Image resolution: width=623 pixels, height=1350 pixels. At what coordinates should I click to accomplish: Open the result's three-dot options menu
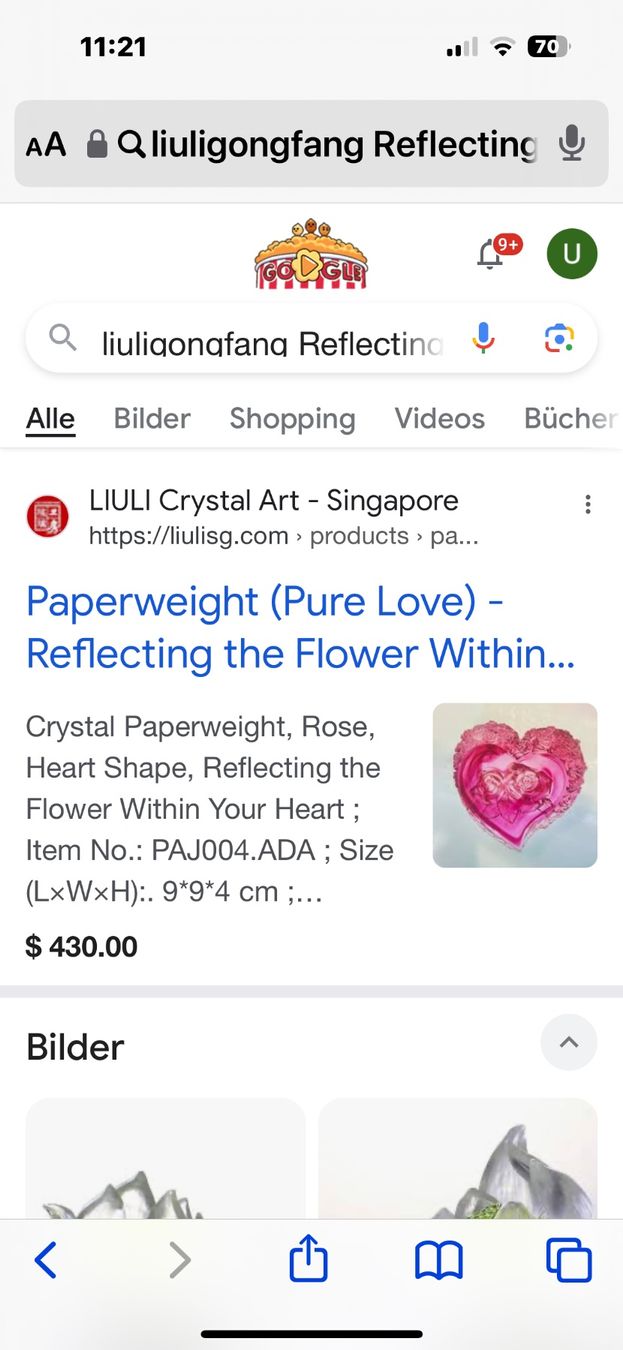(588, 504)
